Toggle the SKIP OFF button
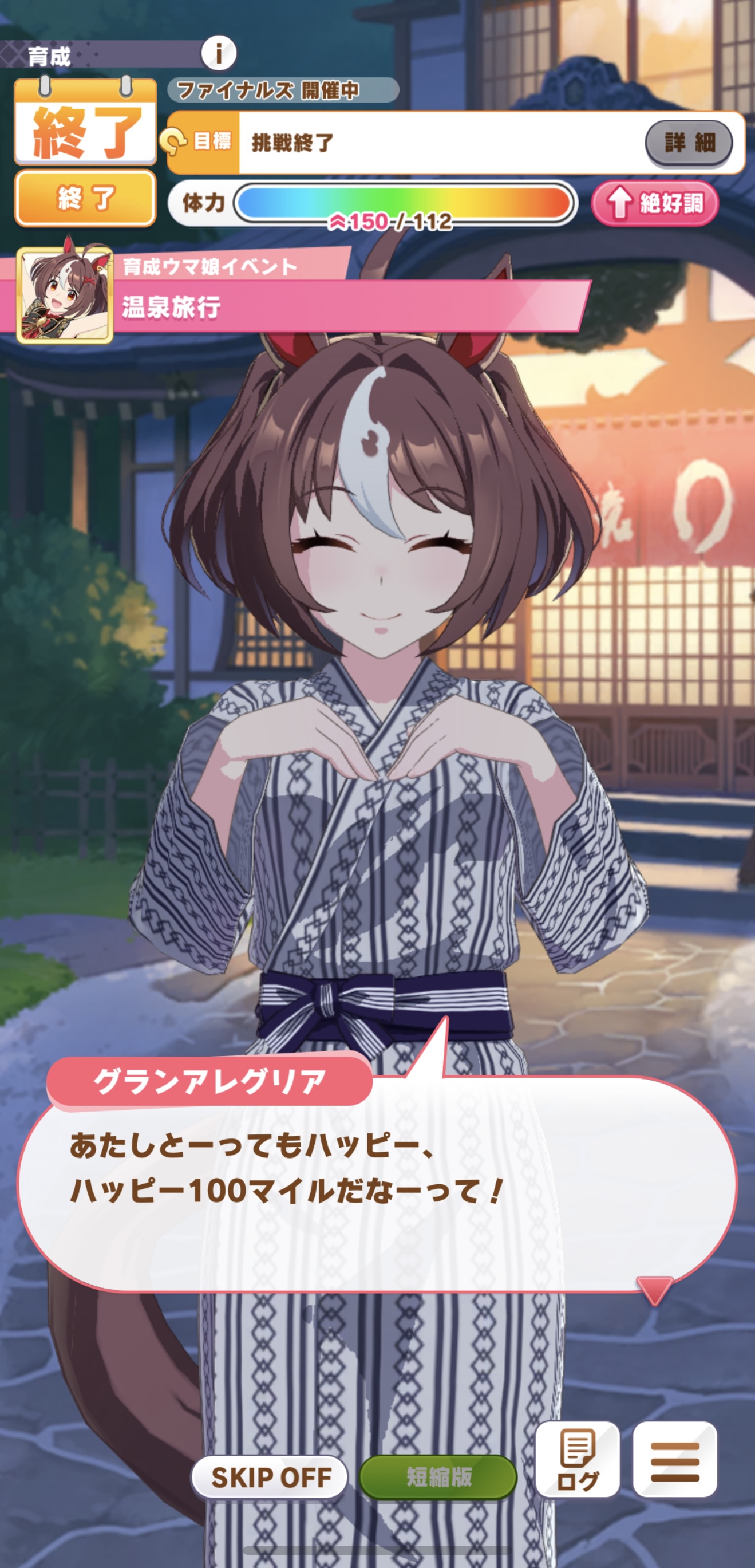755x1568 pixels. (x=270, y=1478)
